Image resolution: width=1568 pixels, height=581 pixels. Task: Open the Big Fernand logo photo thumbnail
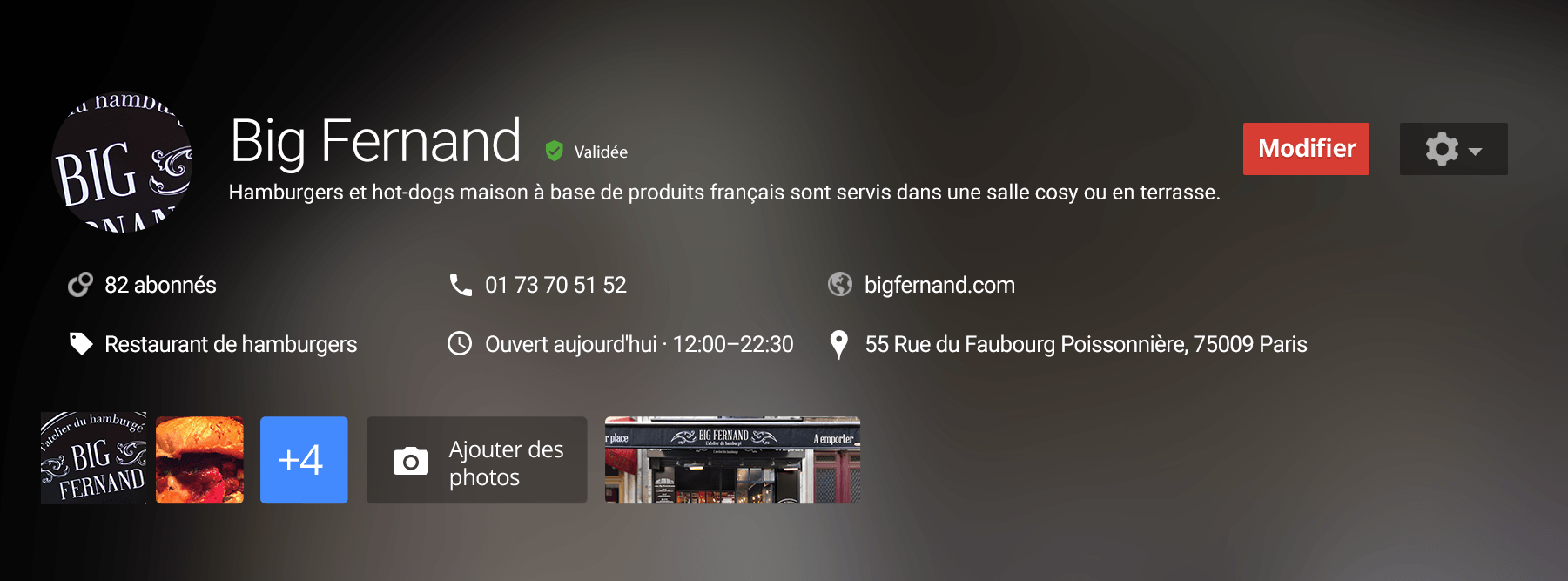click(x=93, y=459)
